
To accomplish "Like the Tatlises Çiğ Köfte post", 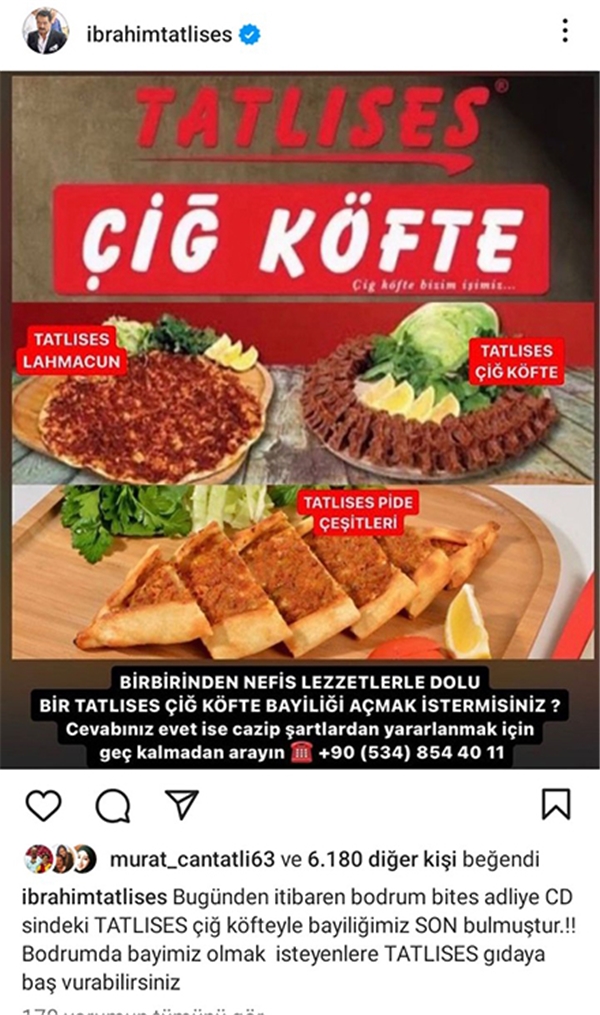I will (43, 804).
